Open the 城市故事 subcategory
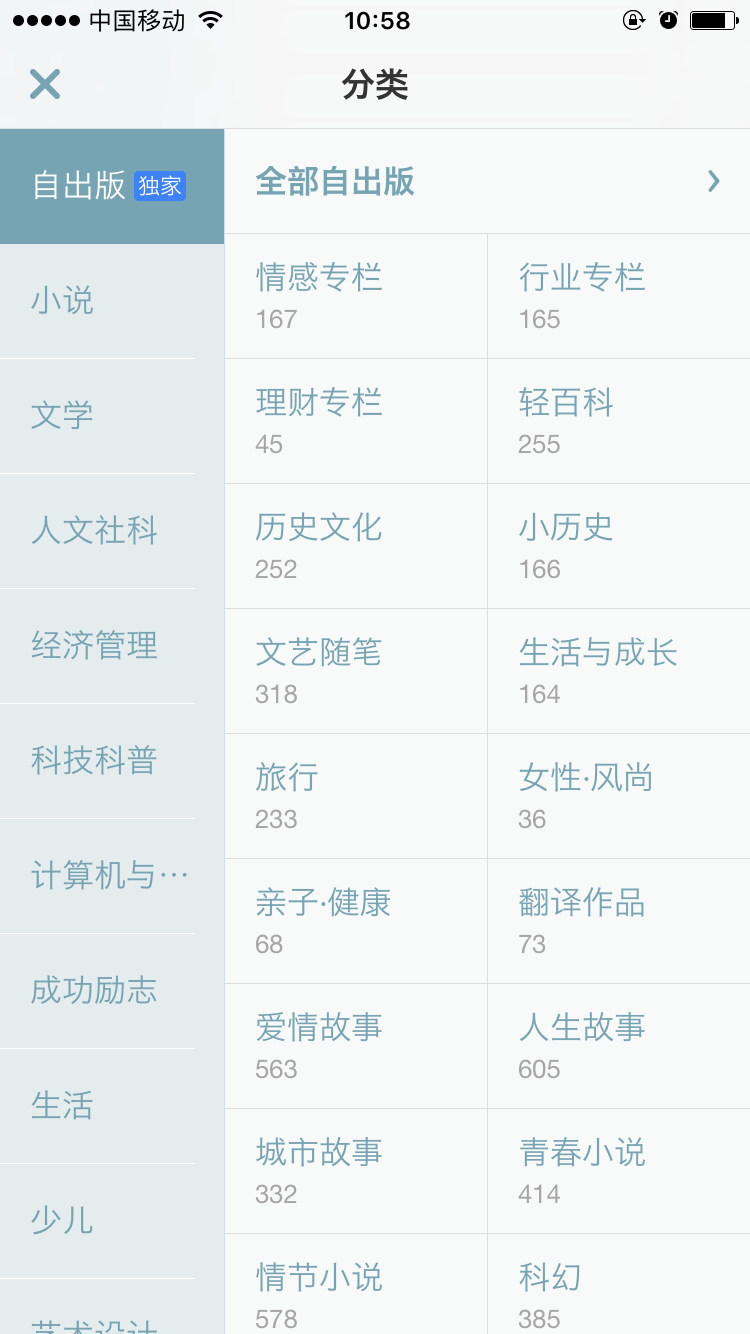The image size is (750, 1334). tap(355, 1171)
